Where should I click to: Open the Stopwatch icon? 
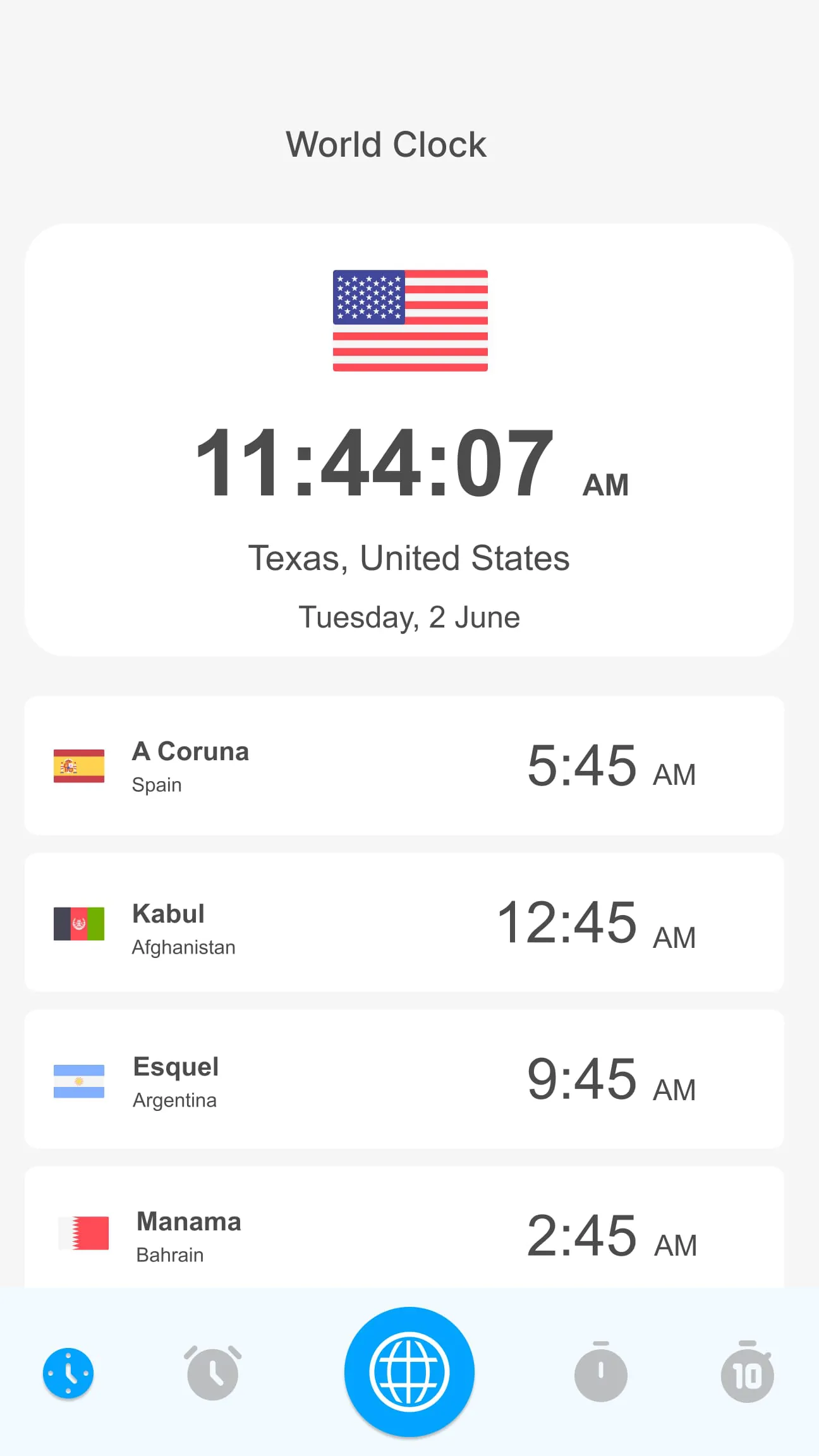600,1373
